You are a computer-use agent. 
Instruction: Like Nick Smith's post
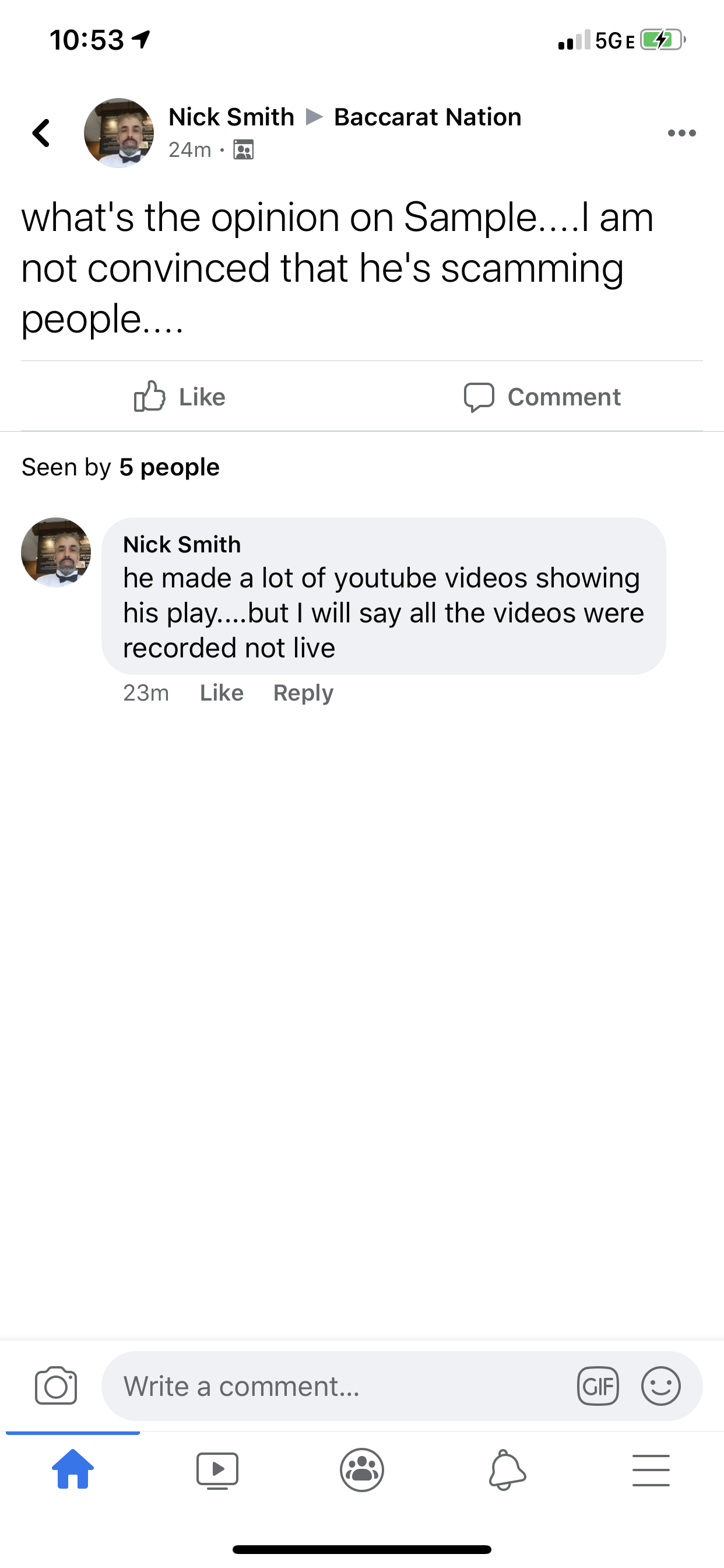(x=180, y=397)
